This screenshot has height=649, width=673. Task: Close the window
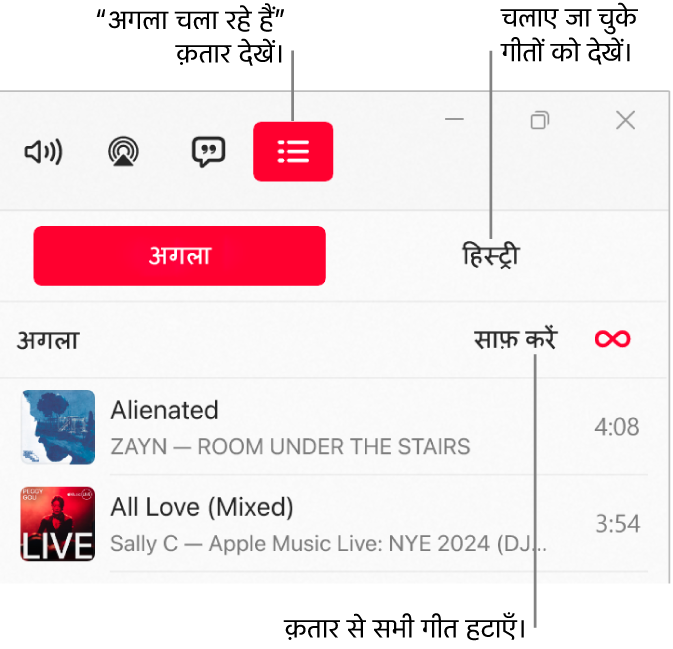click(625, 120)
